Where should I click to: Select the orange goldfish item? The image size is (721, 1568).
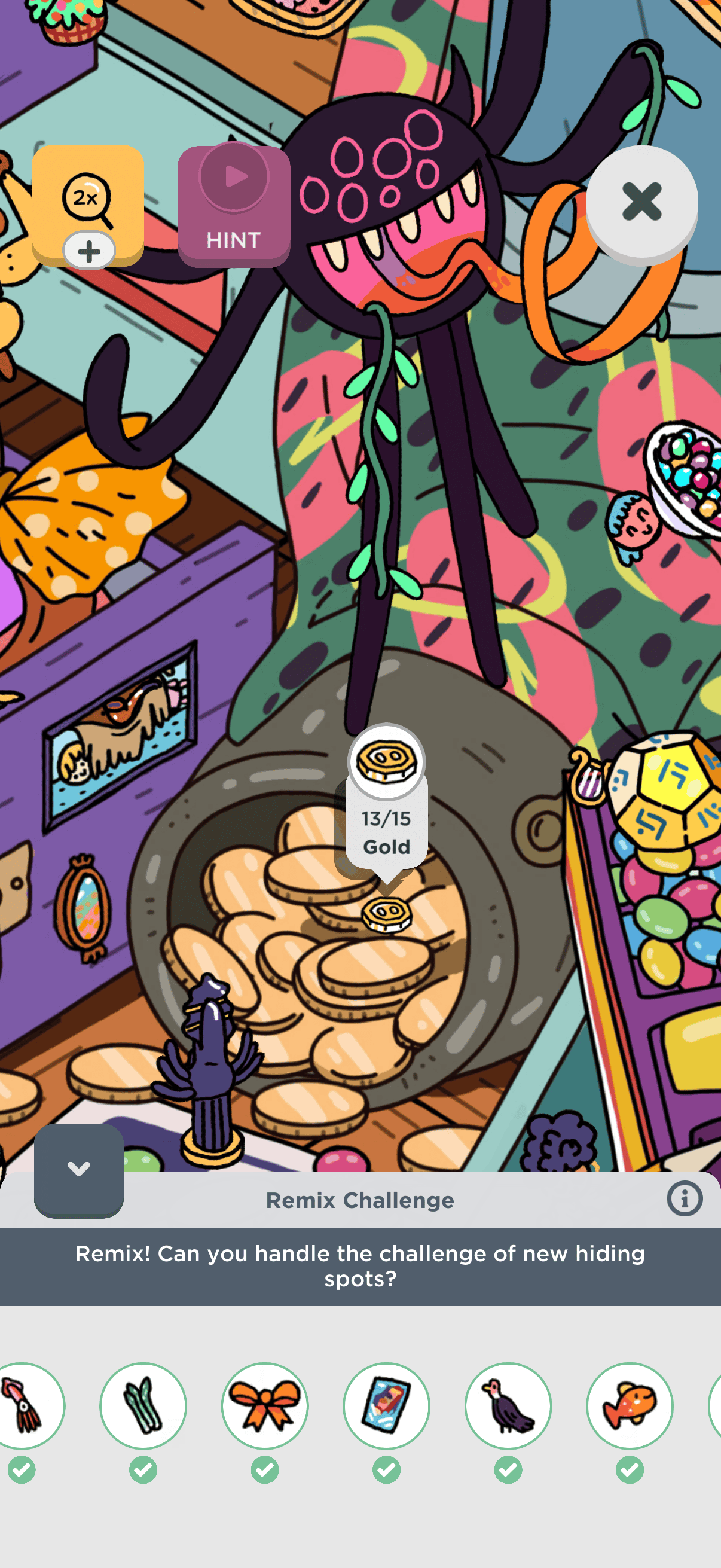click(630, 1405)
